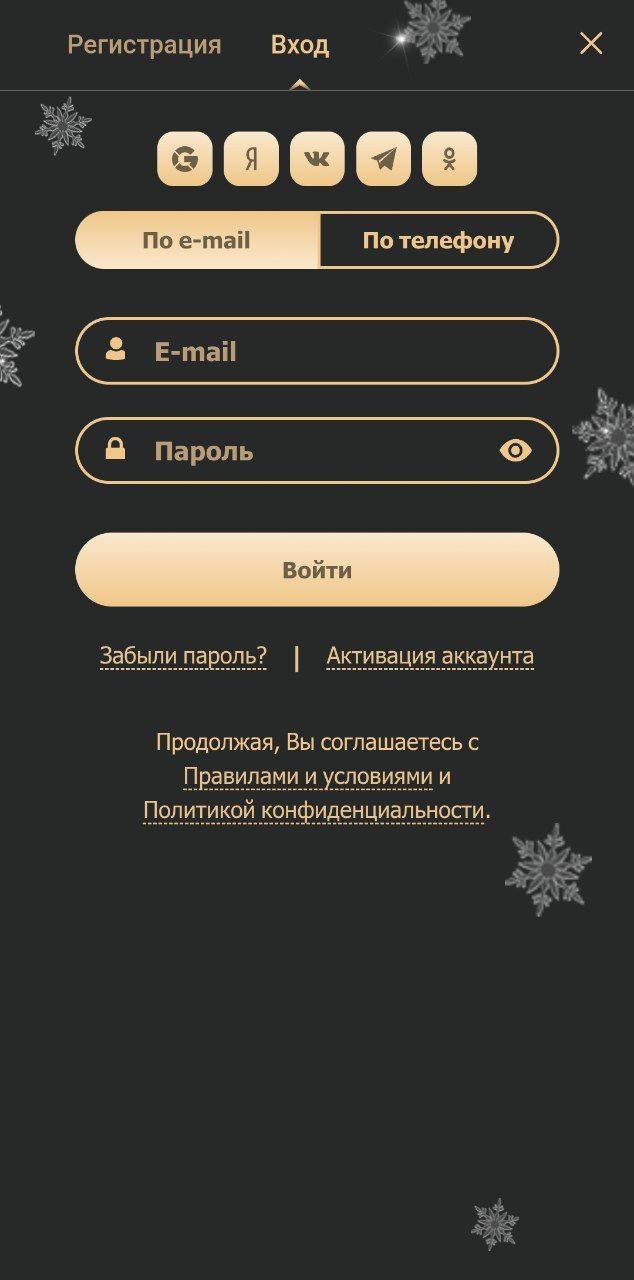
Task: Sign in with Odnoklassniki
Action: (x=449, y=159)
